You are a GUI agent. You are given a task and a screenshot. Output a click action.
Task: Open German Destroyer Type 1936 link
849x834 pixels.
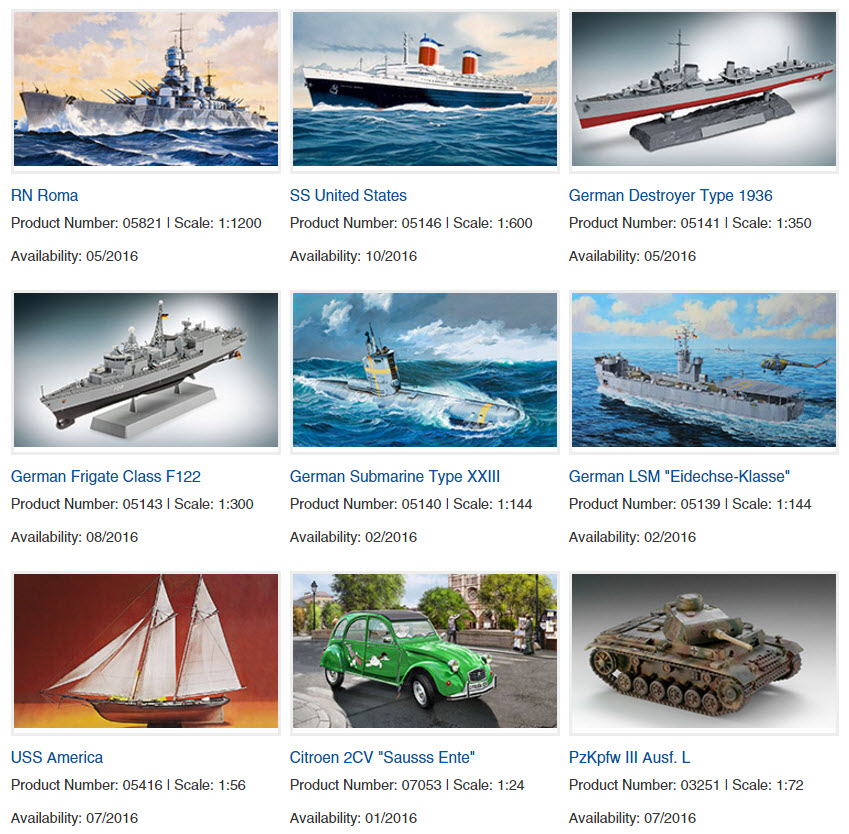670,195
